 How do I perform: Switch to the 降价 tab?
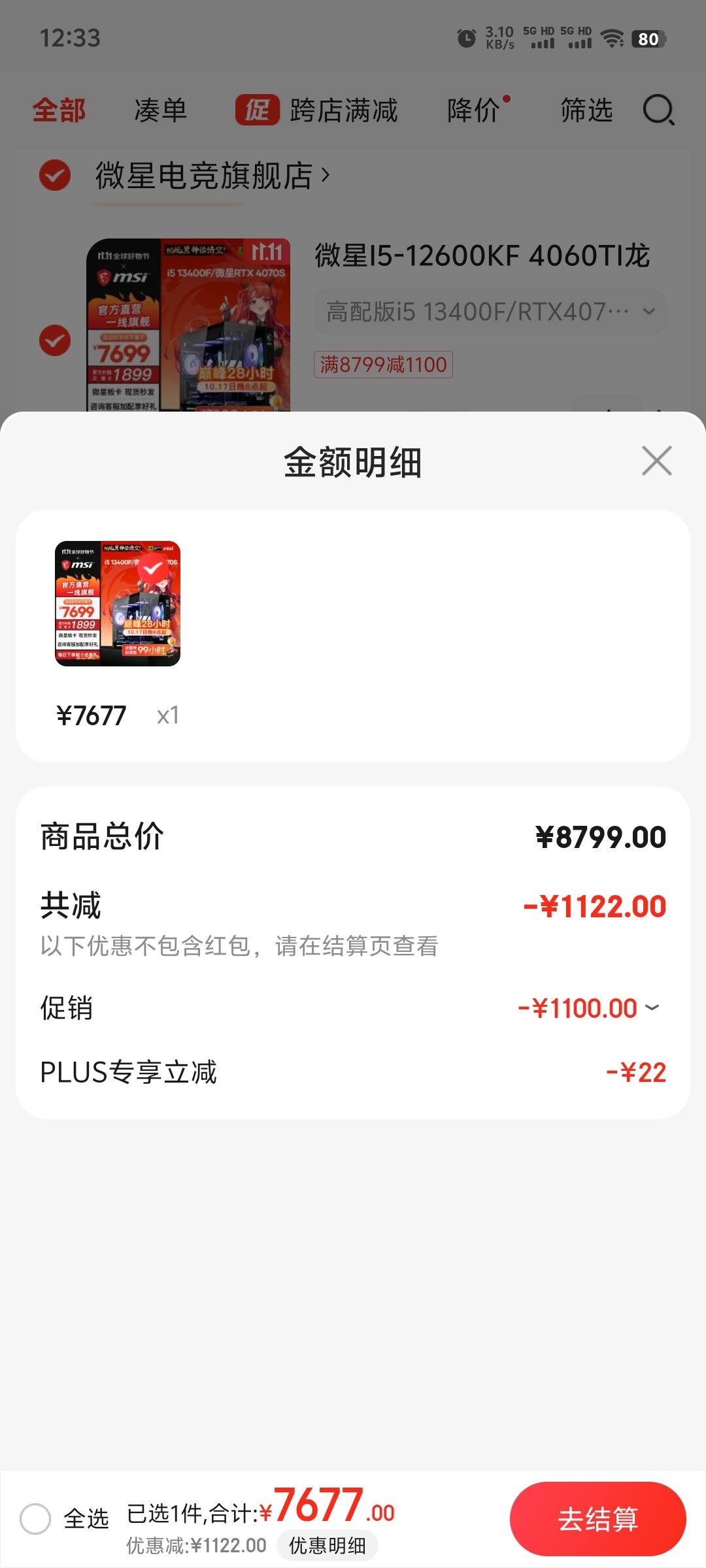point(473,110)
